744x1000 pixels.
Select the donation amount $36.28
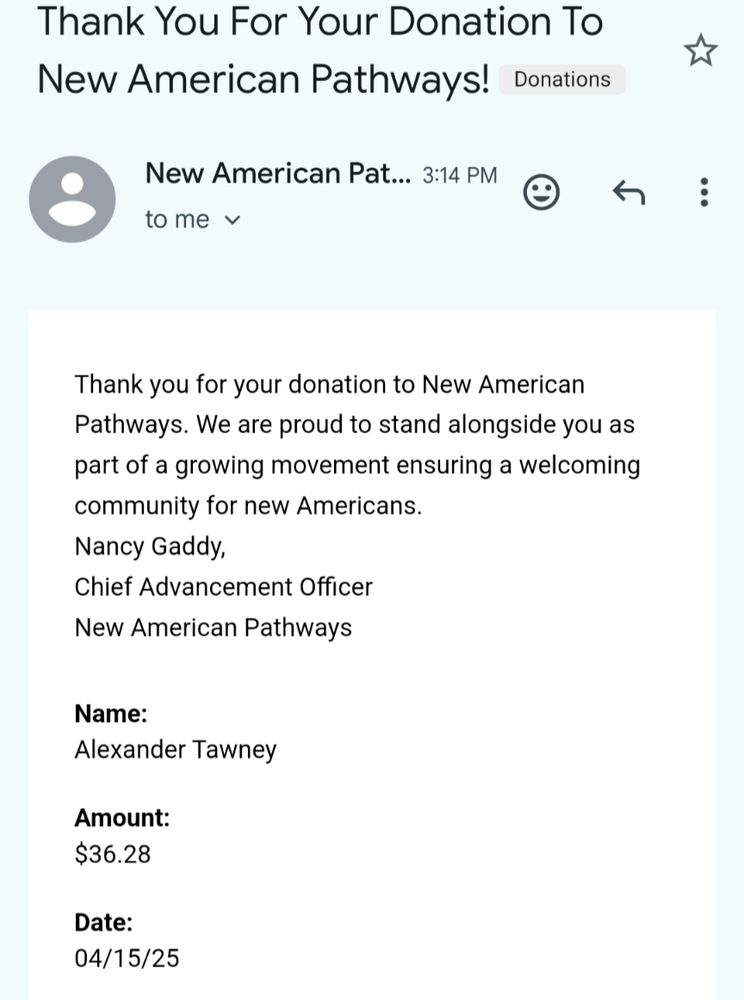pos(112,855)
